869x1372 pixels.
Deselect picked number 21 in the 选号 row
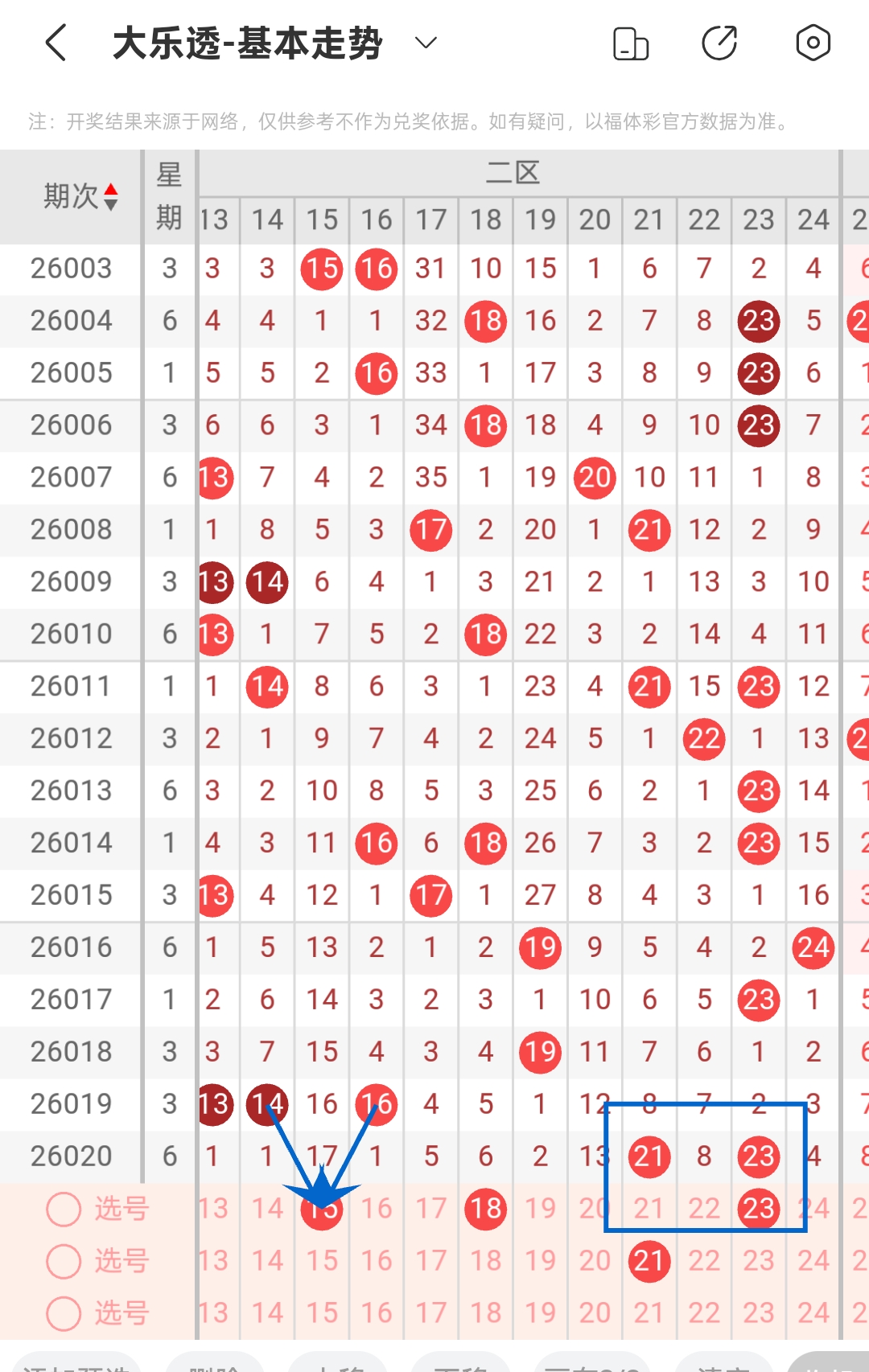pyautogui.click(x=649, y=1261)
